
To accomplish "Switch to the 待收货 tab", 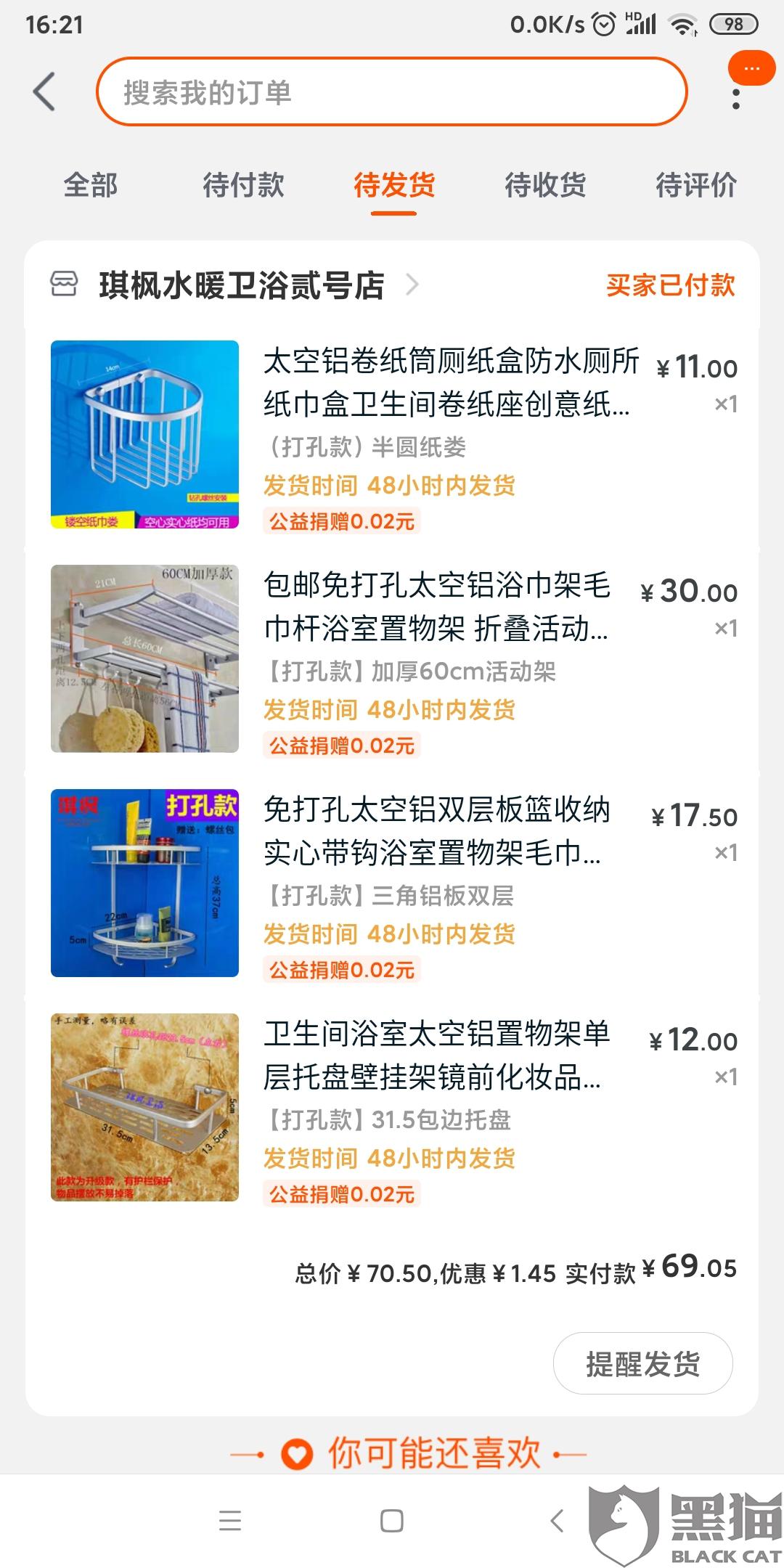I will [x=545, y=185].
